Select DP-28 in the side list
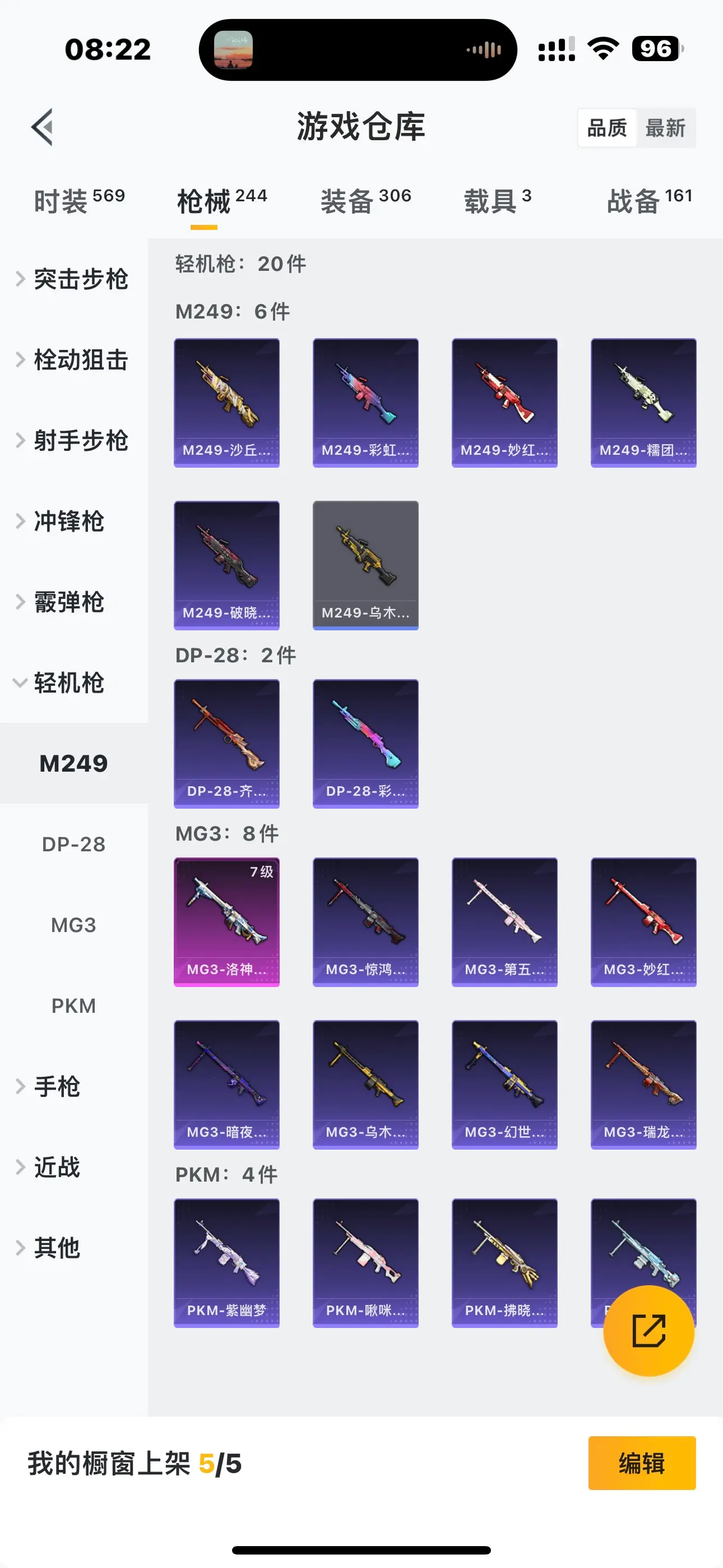 [x=73, y=844]
